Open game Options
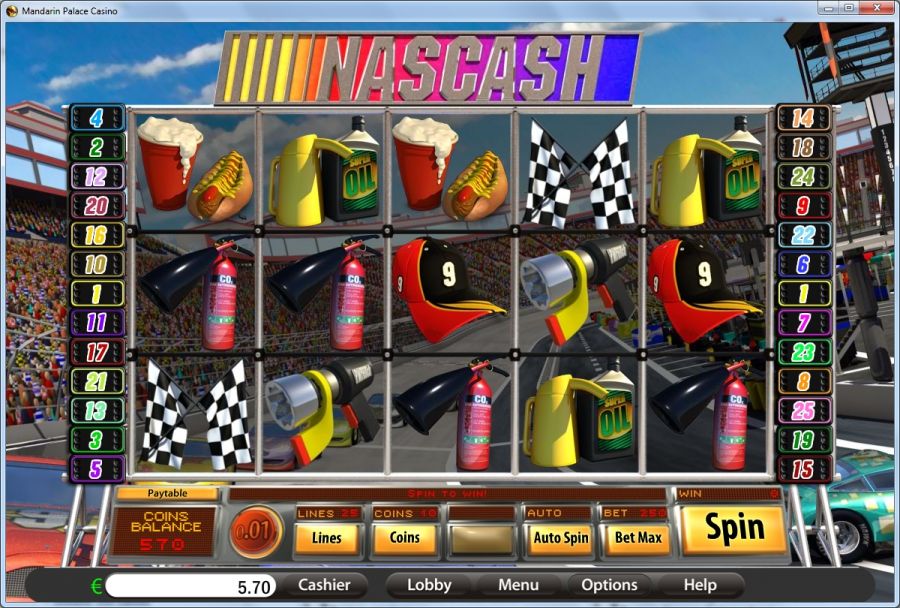Image resolution: width=900 pixels, height=608 pixels. 609,585
